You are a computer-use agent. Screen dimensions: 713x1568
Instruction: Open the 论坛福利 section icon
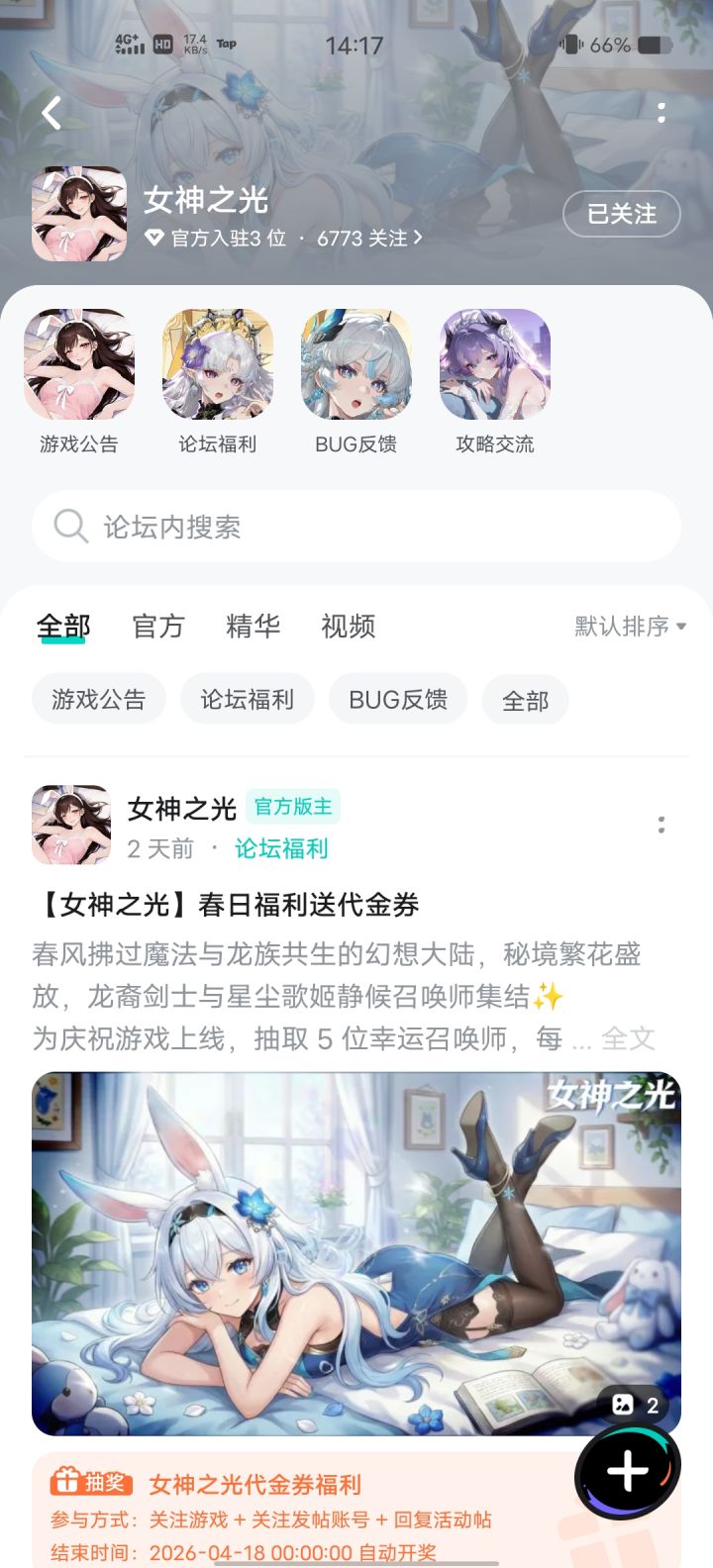click(x=218, y=366)
